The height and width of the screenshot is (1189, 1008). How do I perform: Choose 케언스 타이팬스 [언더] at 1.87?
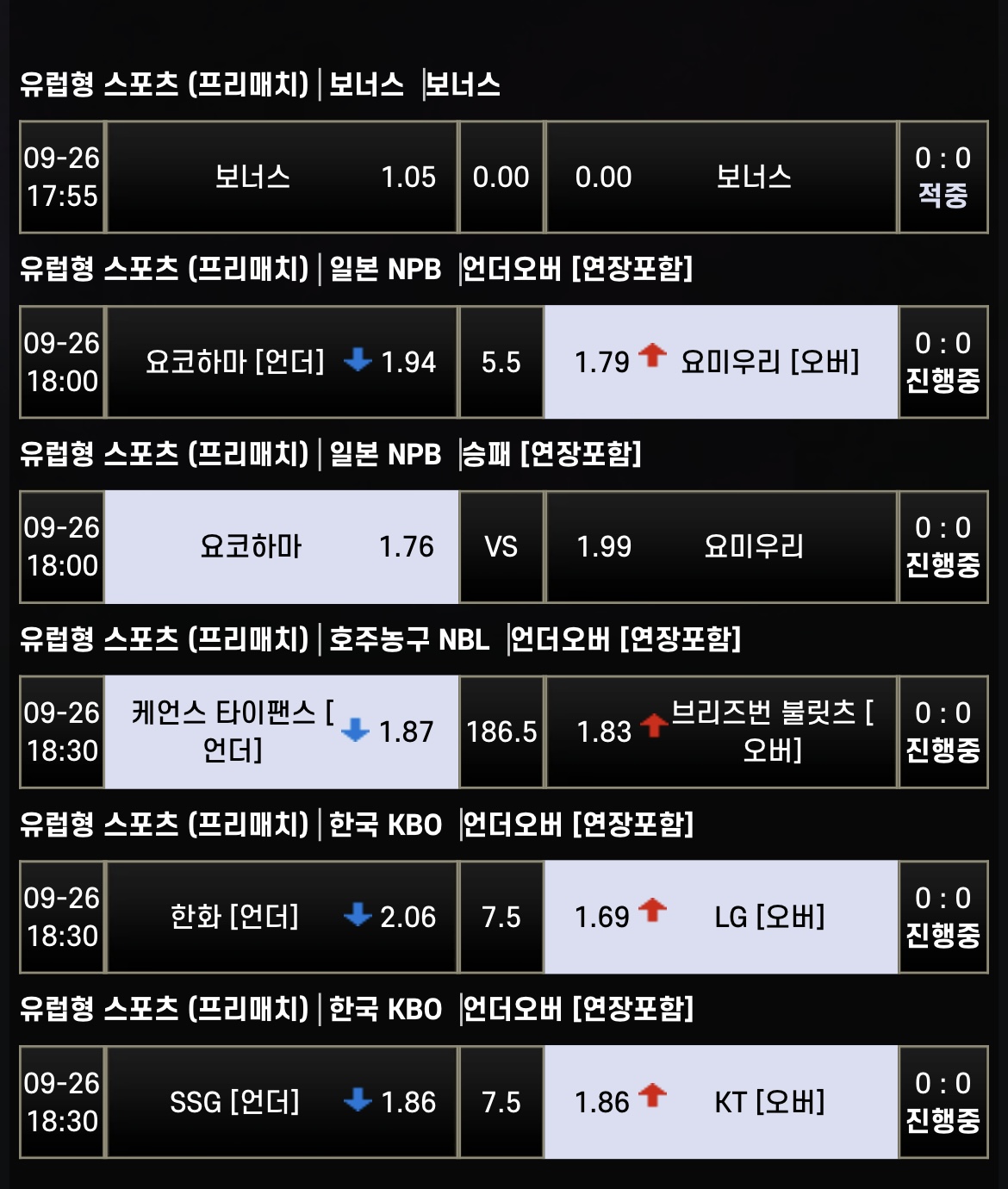(x=281, y=732)
